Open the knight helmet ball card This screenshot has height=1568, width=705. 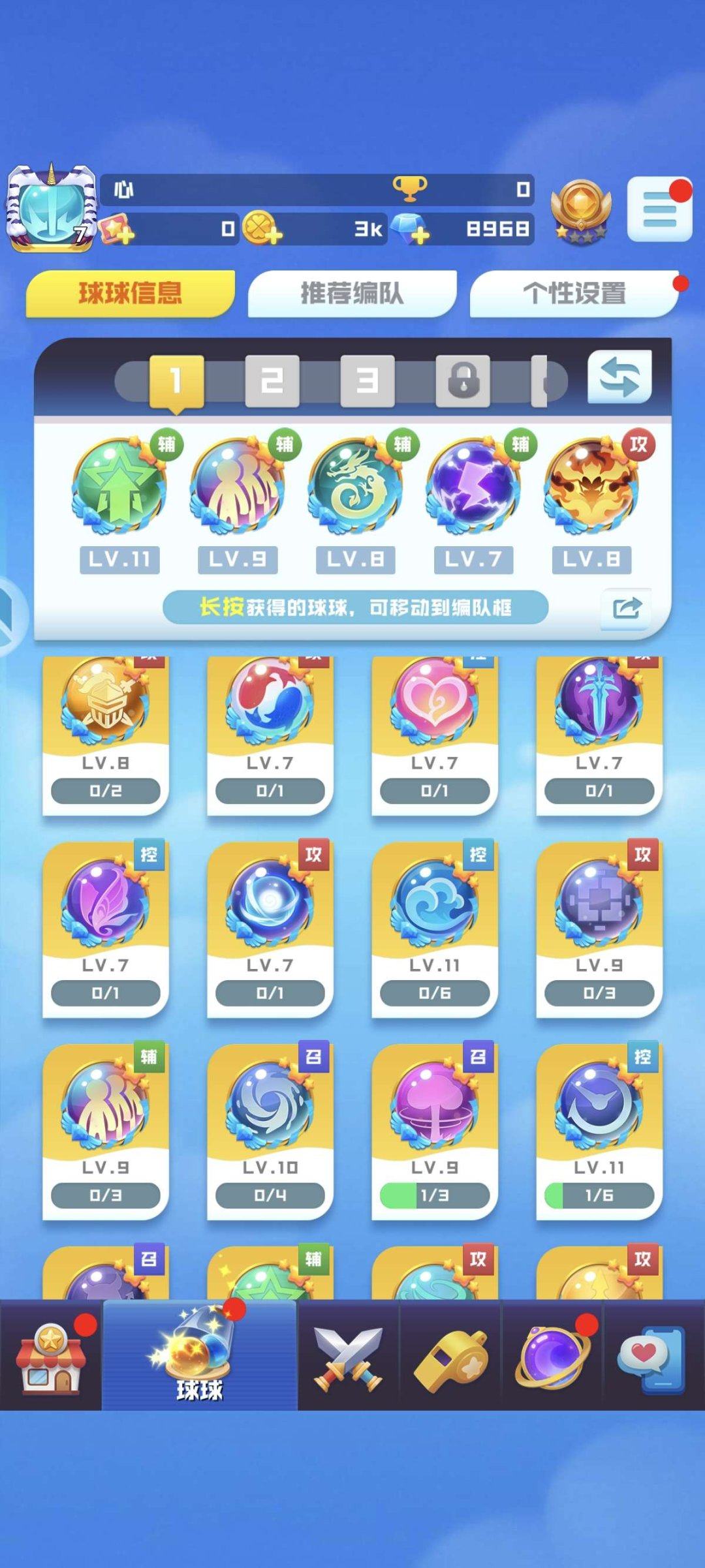pyautogui.click(x=106, y=734)
